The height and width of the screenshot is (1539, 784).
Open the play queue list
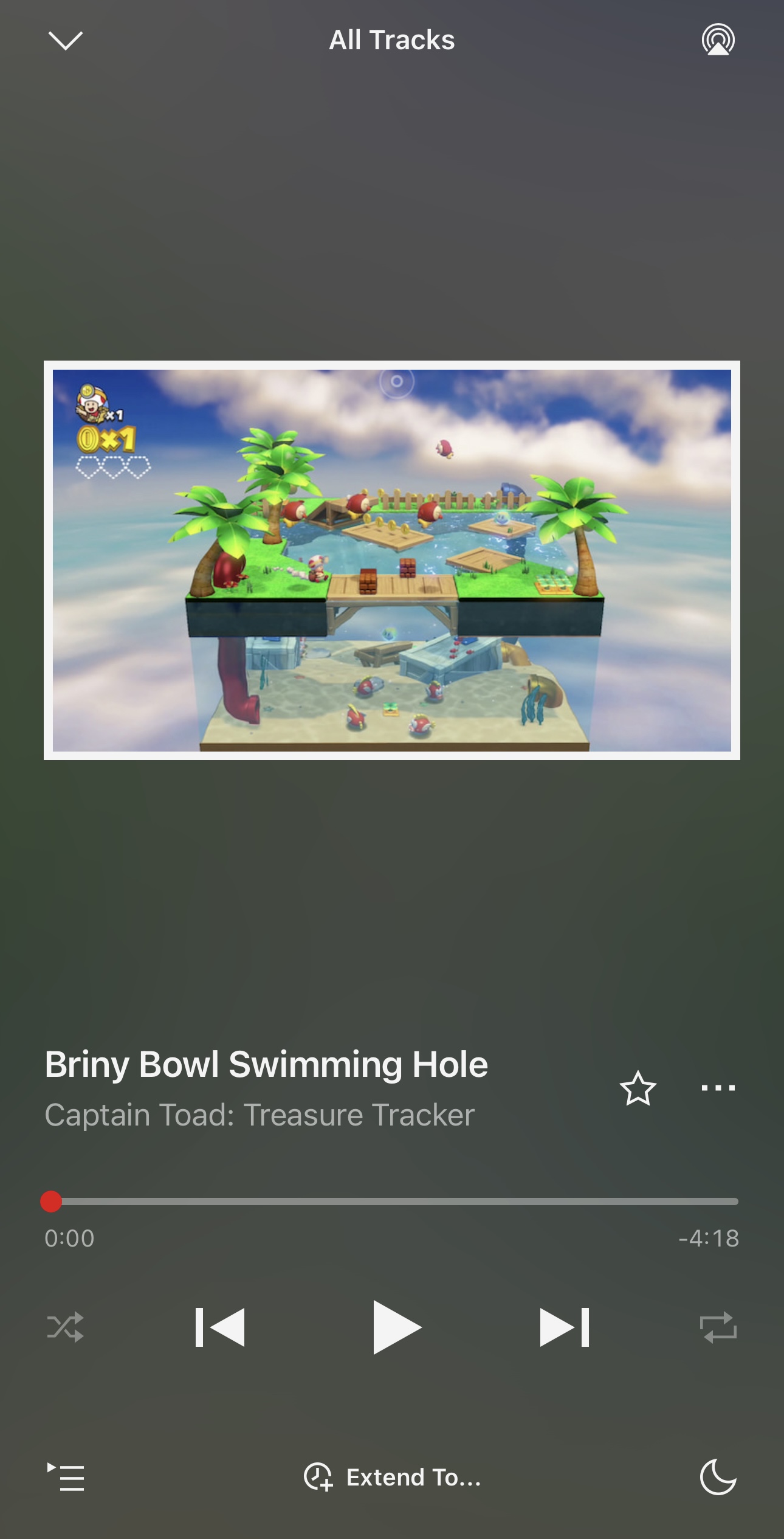tap(66, 1476)
